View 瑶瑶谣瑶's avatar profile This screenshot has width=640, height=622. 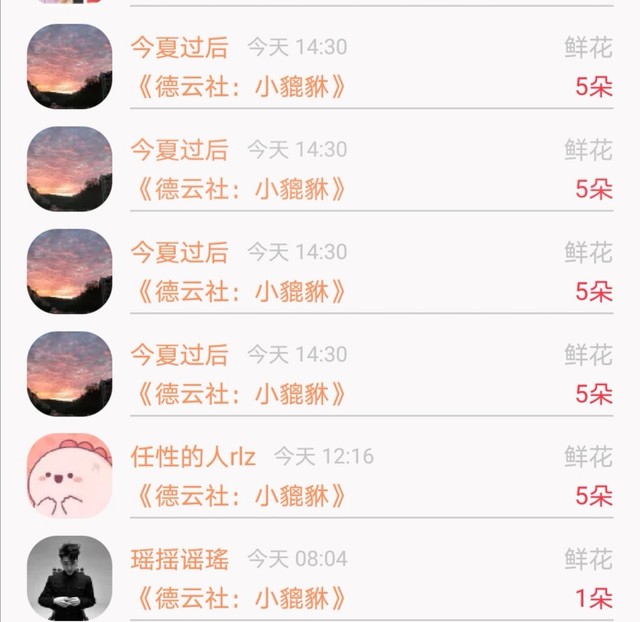point(69,577)
